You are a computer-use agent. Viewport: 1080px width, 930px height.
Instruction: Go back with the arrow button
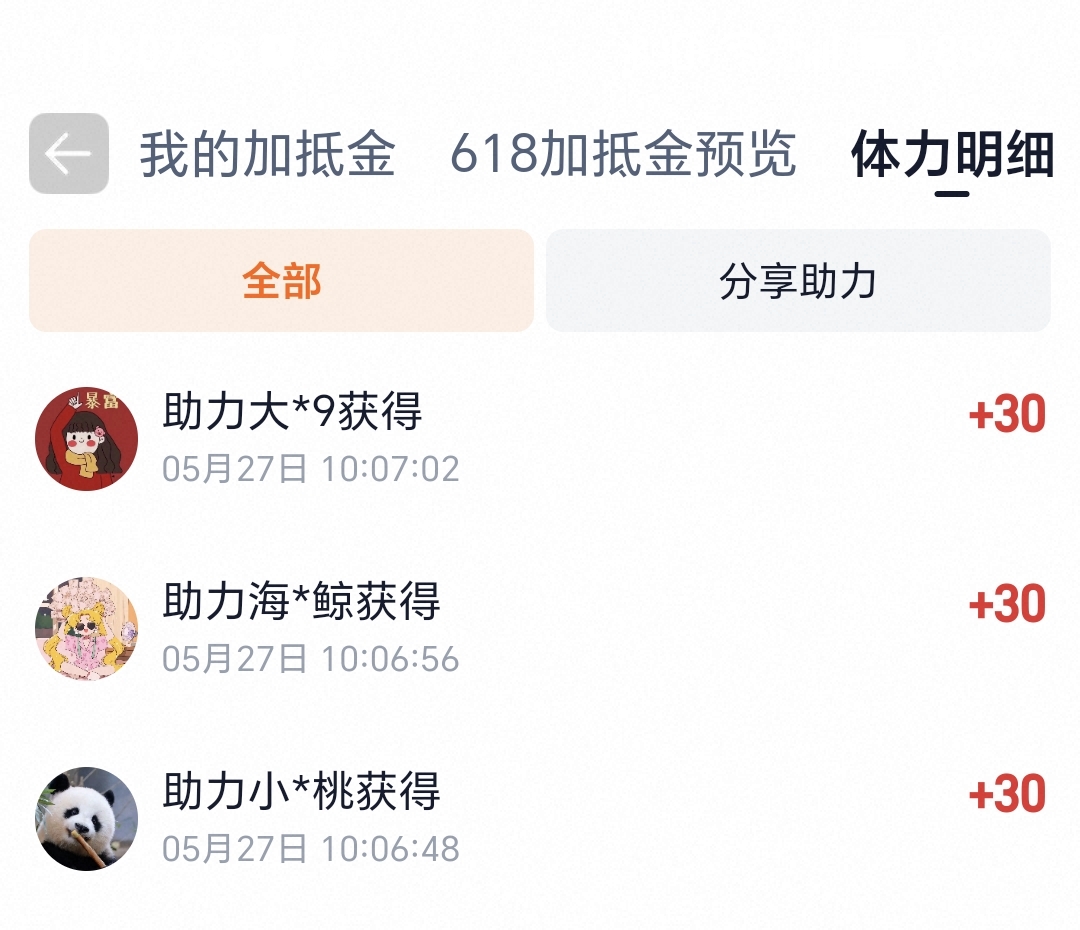[x=69, y=154]
